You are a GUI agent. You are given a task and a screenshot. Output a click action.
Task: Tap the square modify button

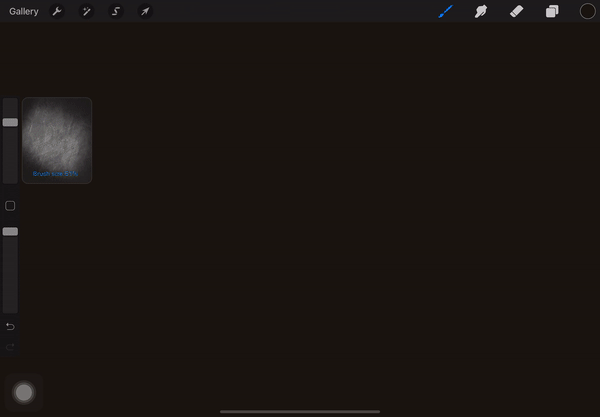10,206
